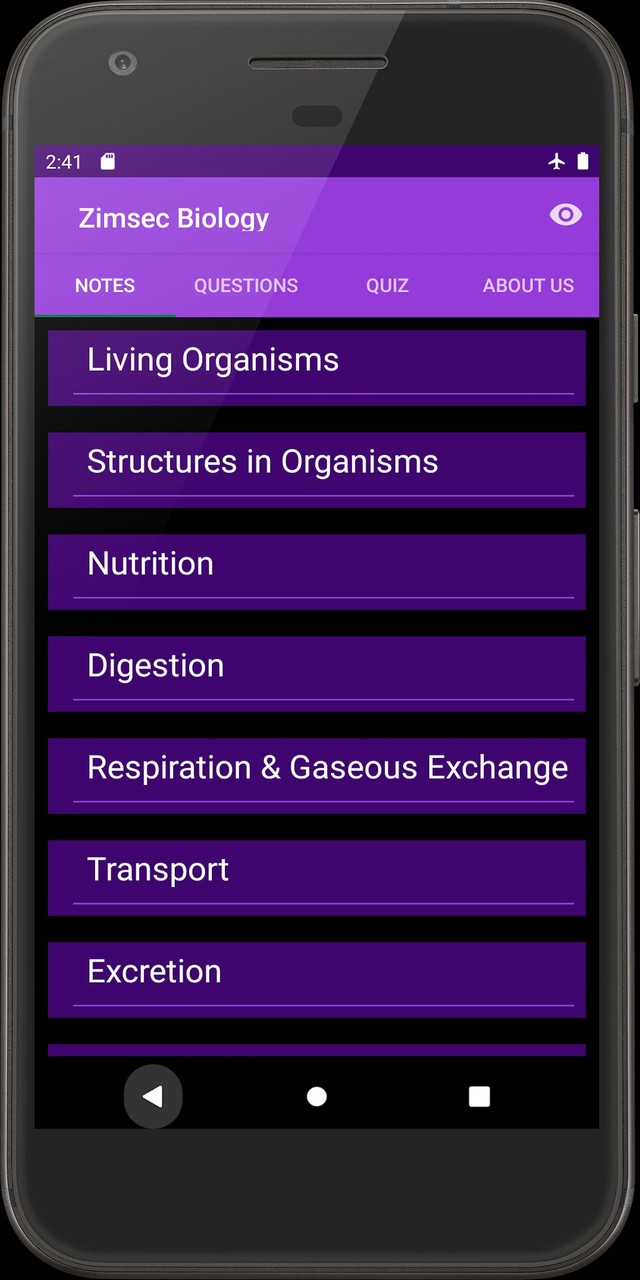Switch to the Questions tab
Image resolution: width=640 pixels, height=1280 pixels.
[x=246, y=285]
